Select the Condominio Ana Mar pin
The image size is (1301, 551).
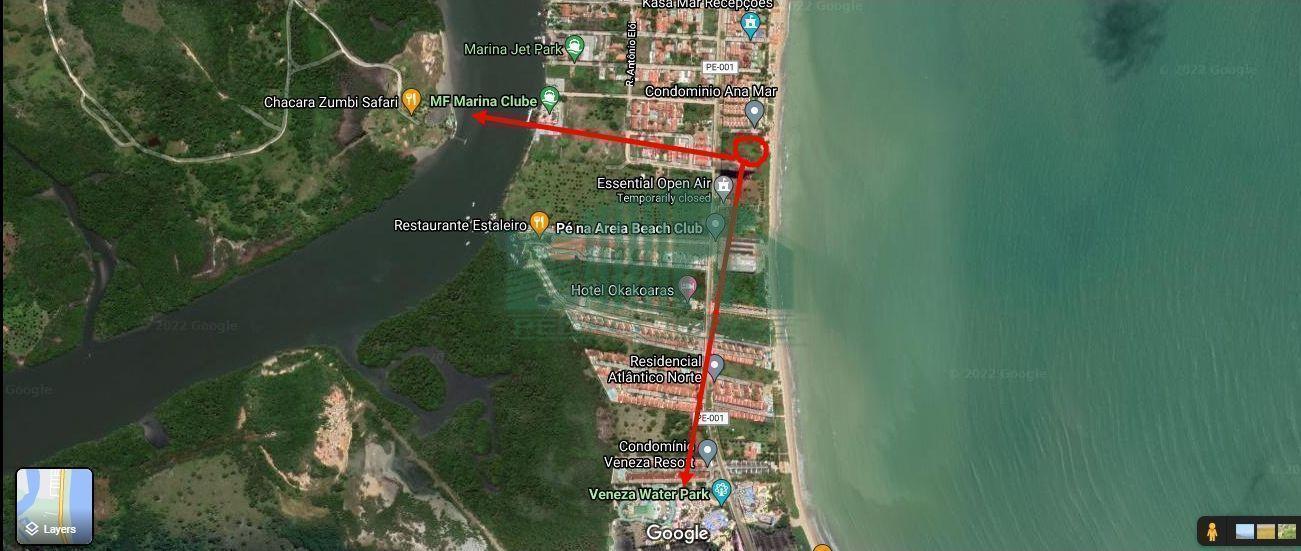pos(755,112)
